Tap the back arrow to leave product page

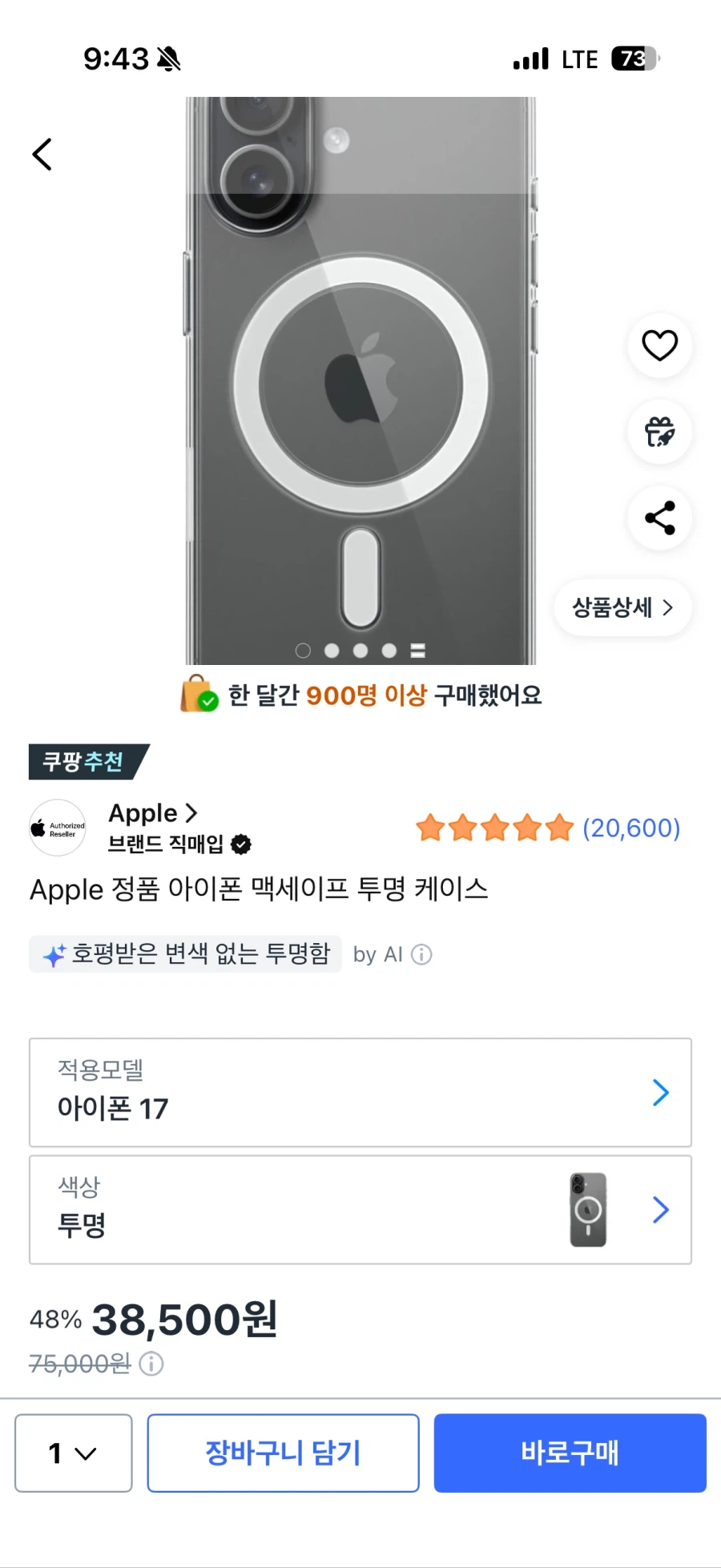(x=42, y=154)
